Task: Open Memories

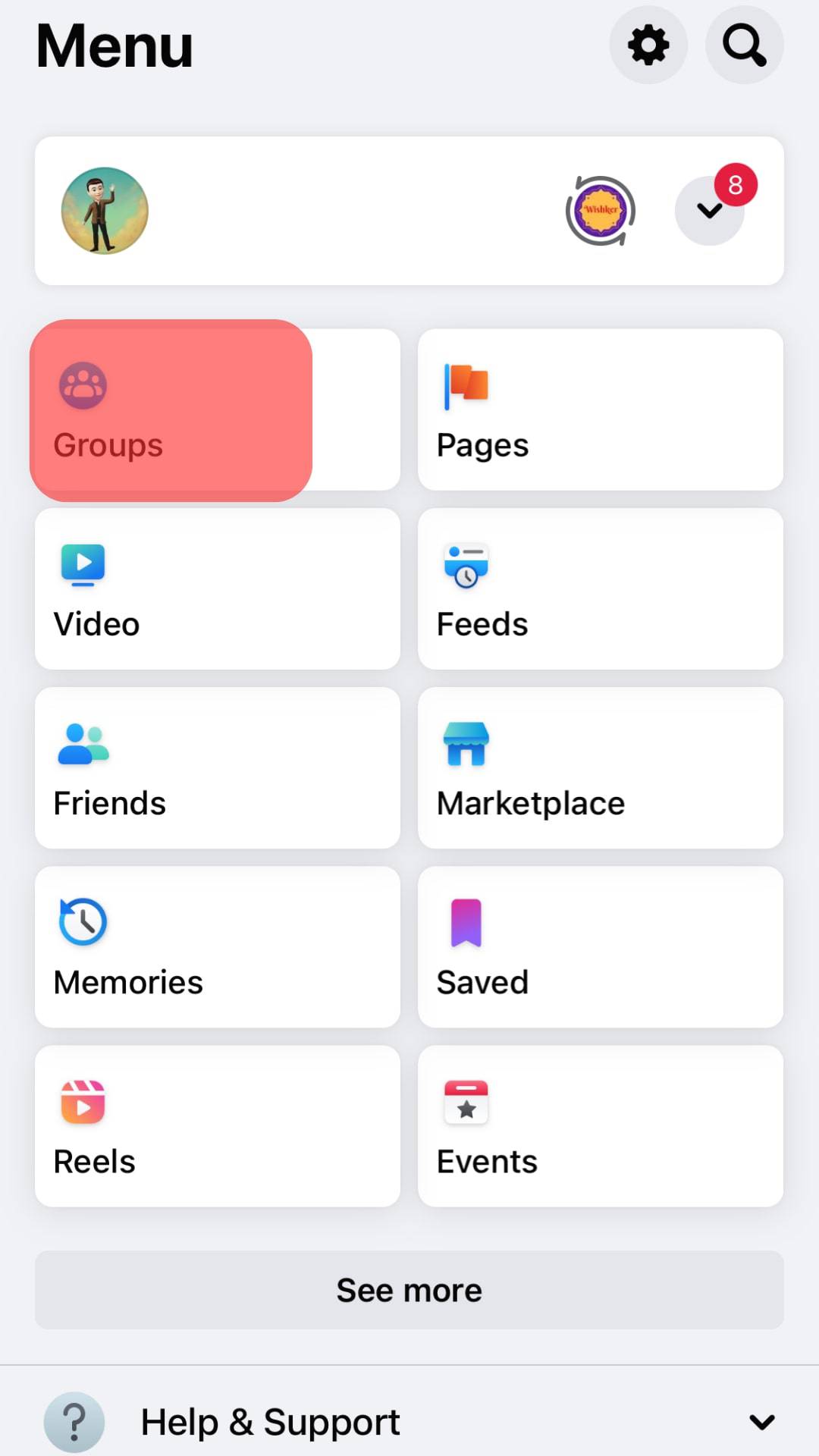Action: point(217,946)
